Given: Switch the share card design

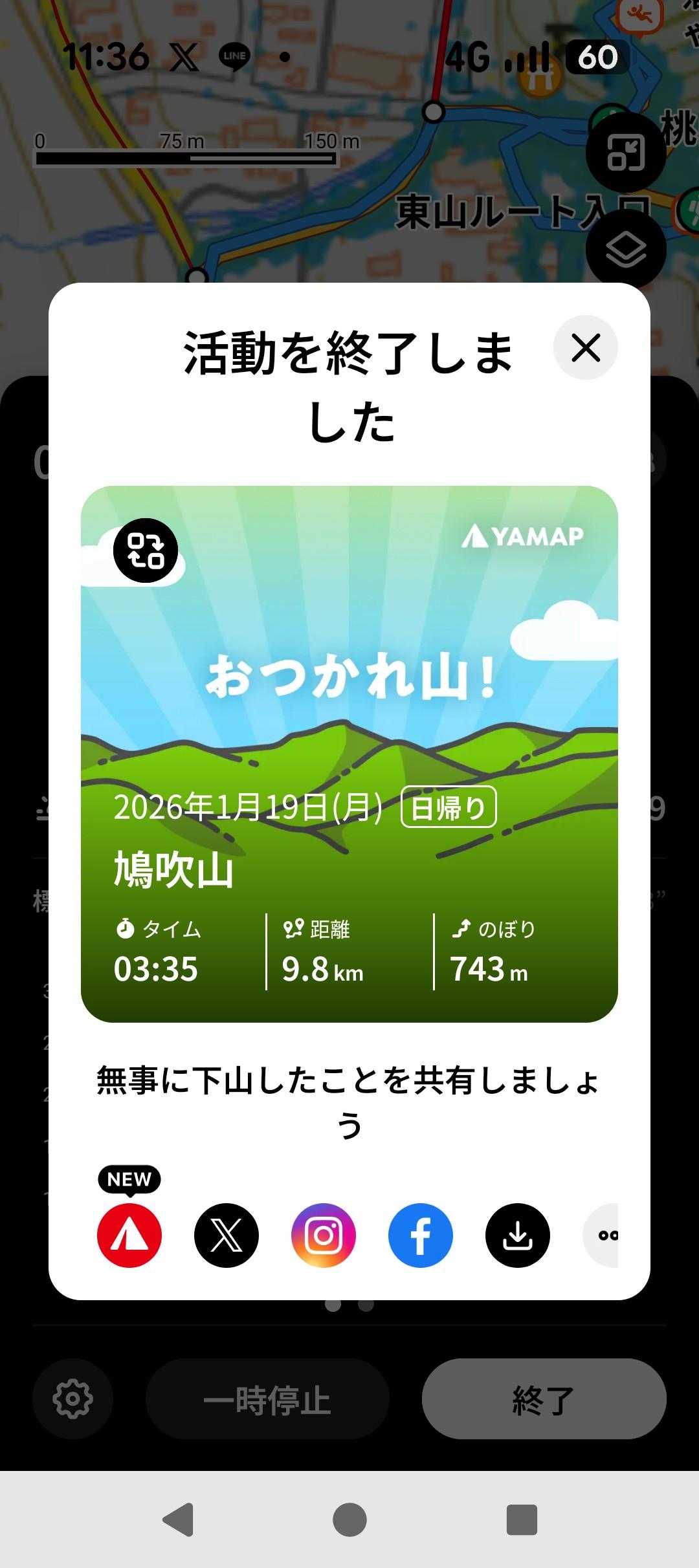Looking at the screenshot, I should [146, 550].
